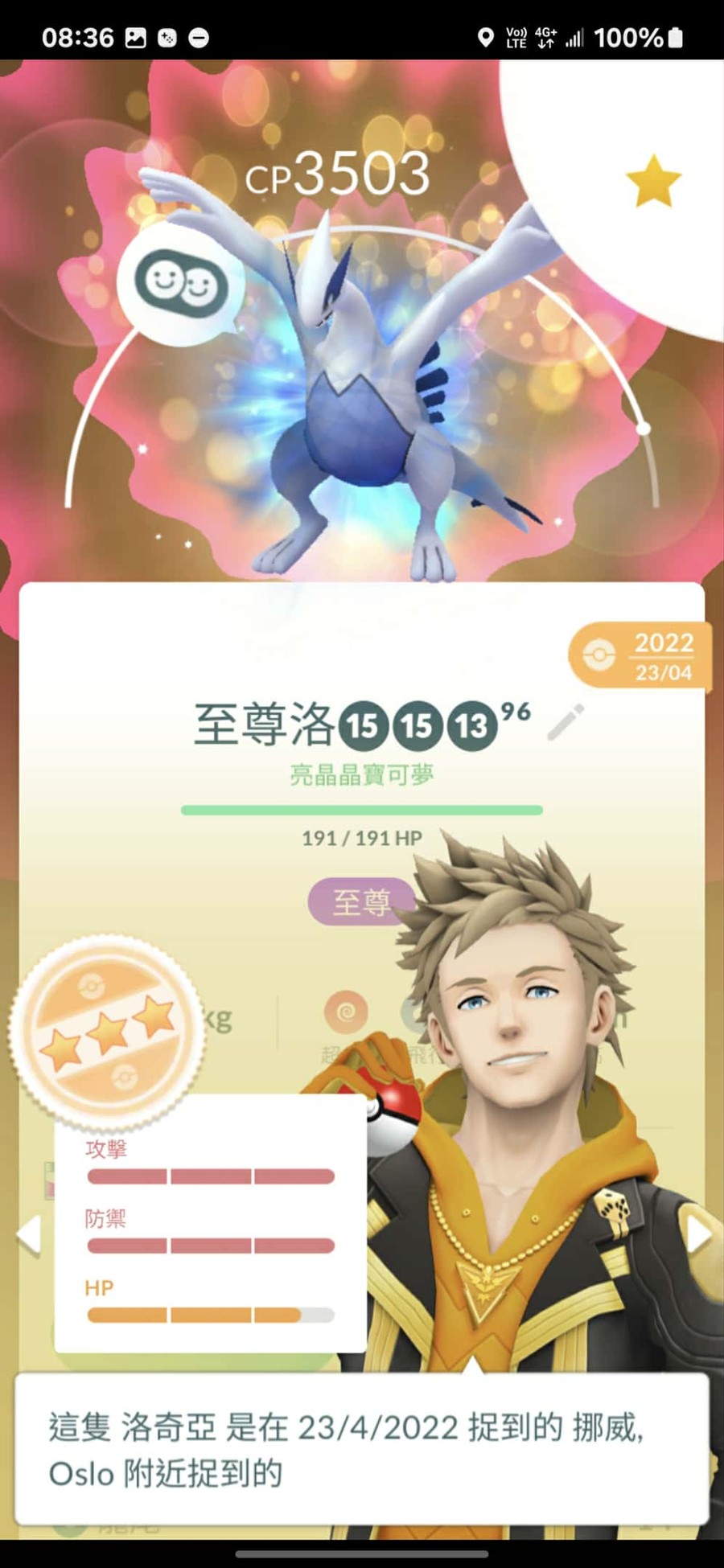Toggle the favorite star for this Pokémon
Viewport: 724px width, 1568px height.
pyautogui.click(x=652, y=182)
